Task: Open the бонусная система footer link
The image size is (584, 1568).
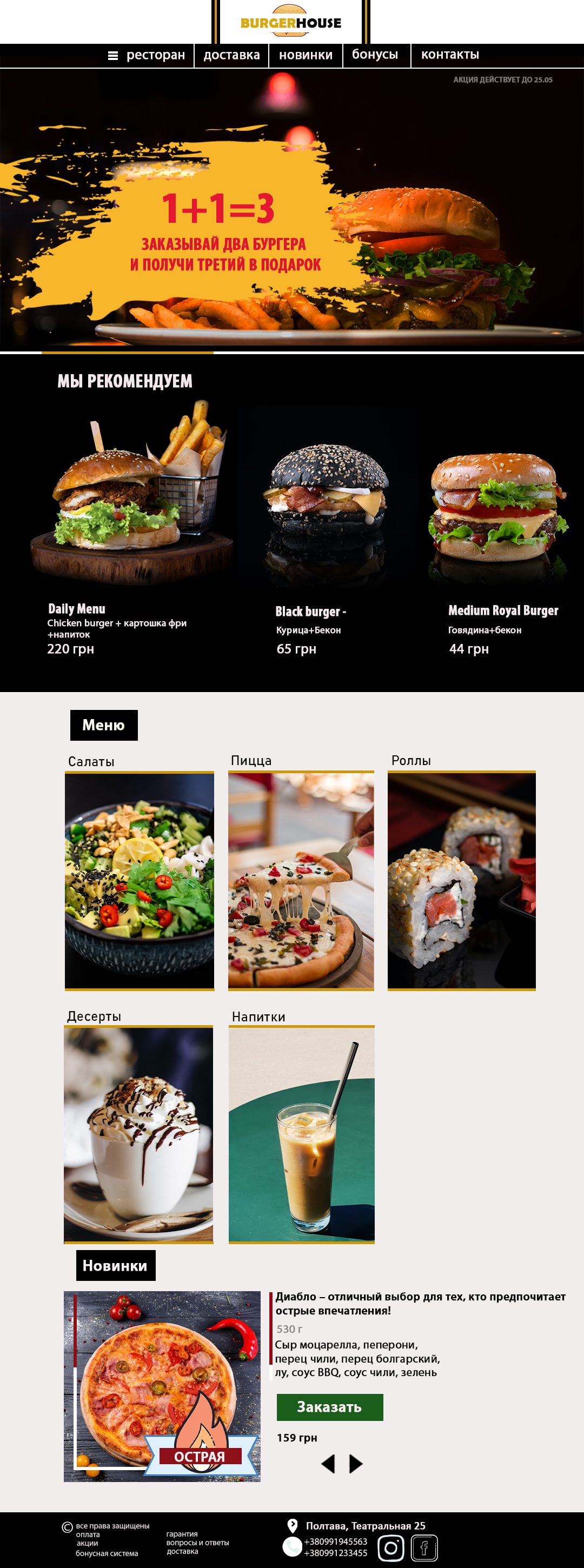Action: pyautogui.click(x=107, y=1553)
